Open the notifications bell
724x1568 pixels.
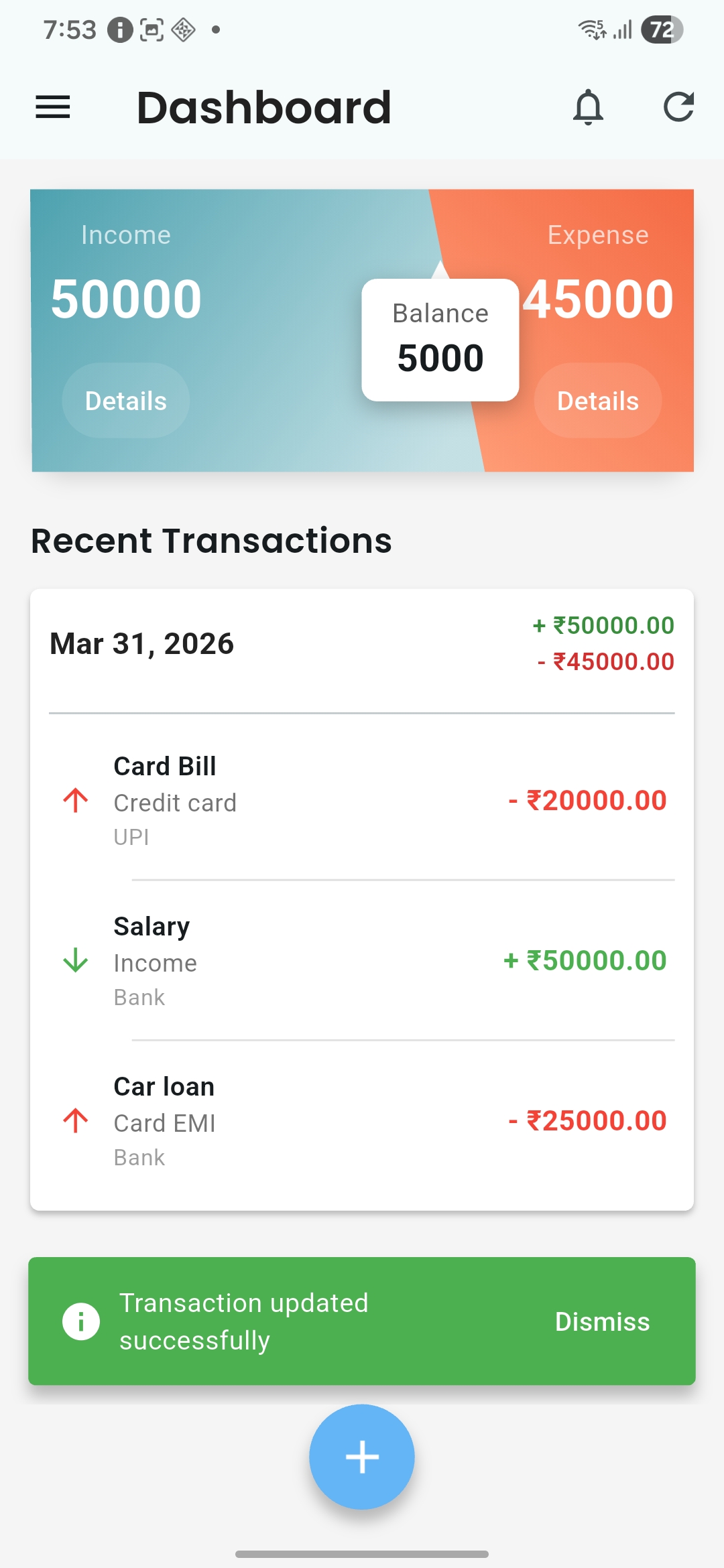[x=589, y=107]
